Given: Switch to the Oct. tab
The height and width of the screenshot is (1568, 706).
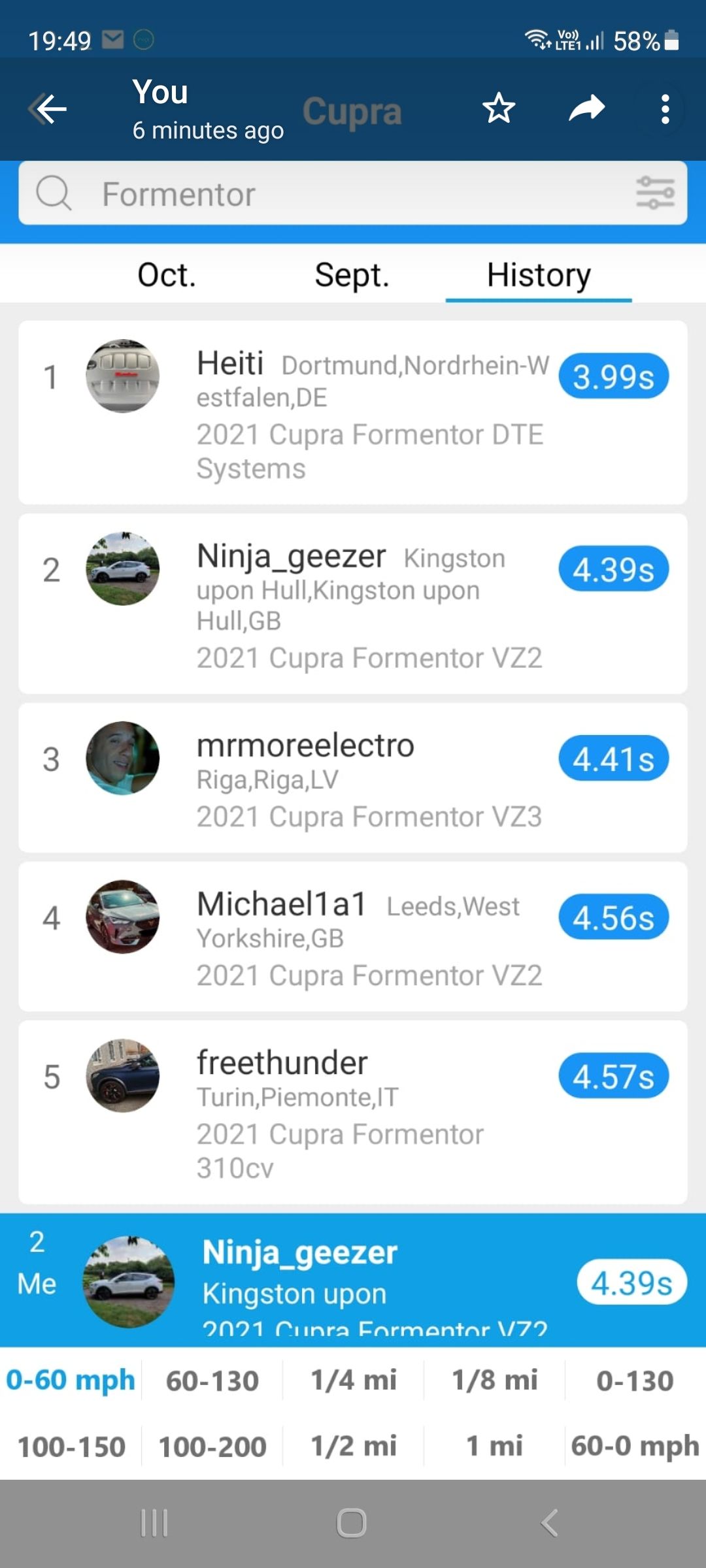Looking at the screenshot, I should coord(167,275).
